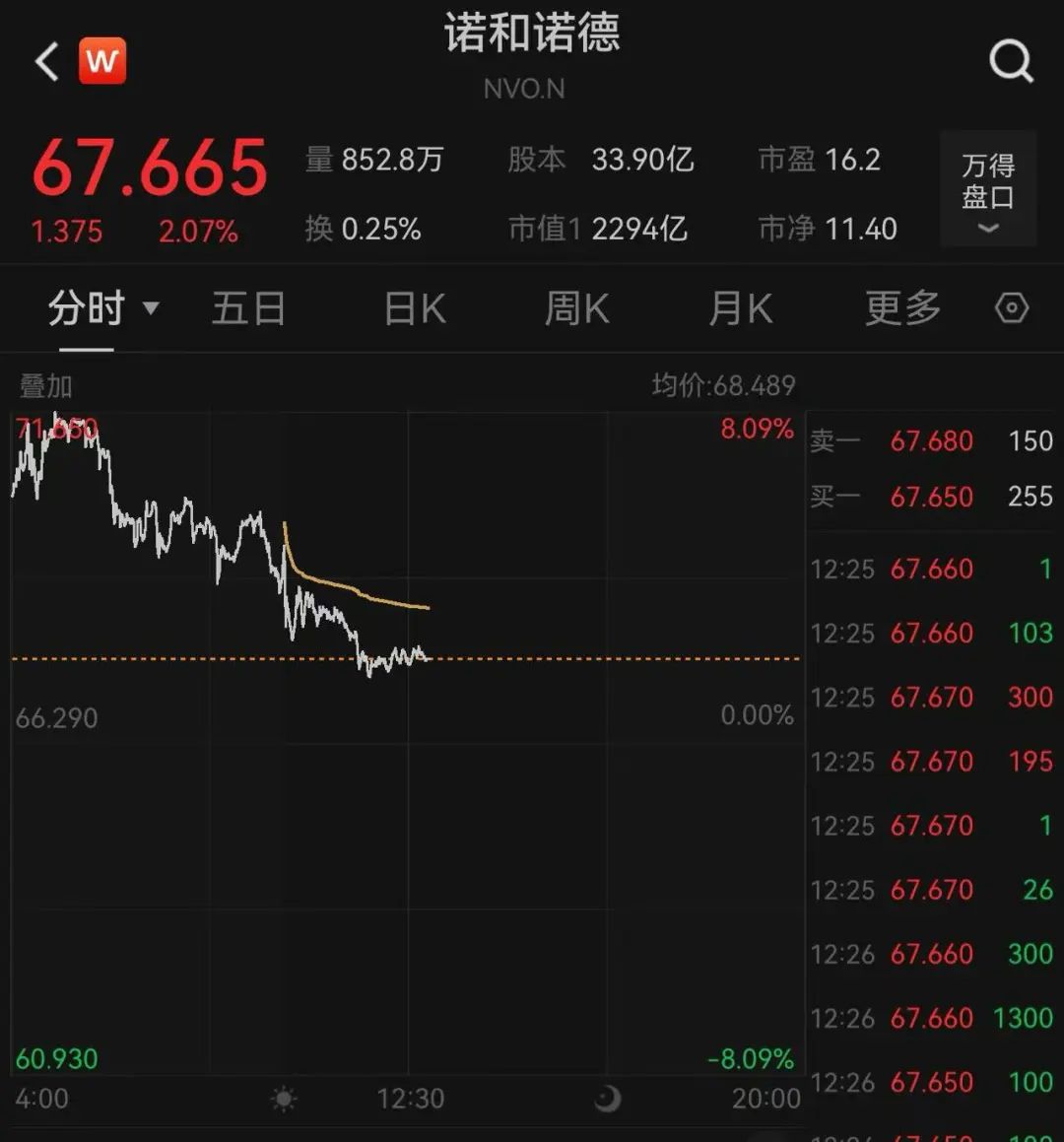1064x1142 pixels.
Task: Tap the orange W Wind logo
Action: 102,61
